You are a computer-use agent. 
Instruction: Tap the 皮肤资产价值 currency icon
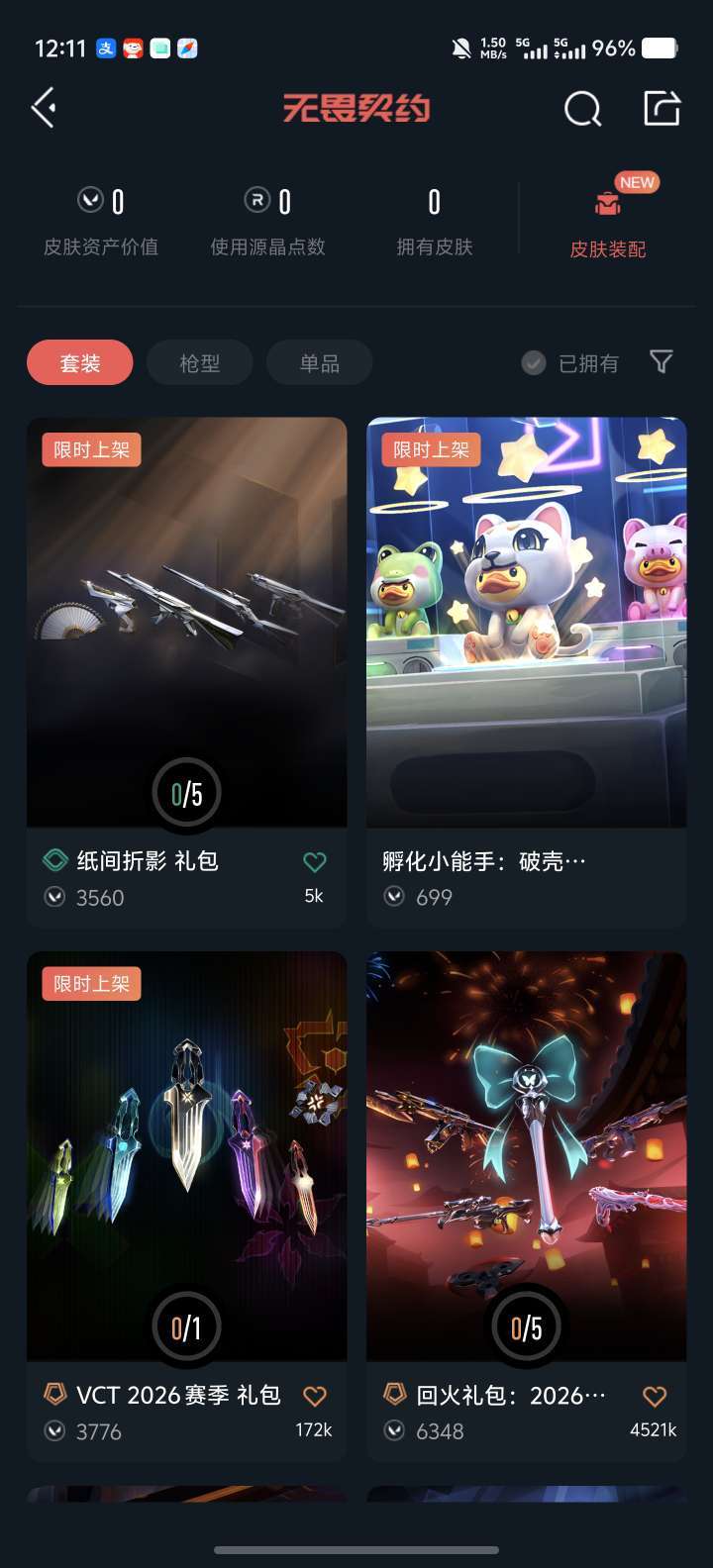click(89, 201)
